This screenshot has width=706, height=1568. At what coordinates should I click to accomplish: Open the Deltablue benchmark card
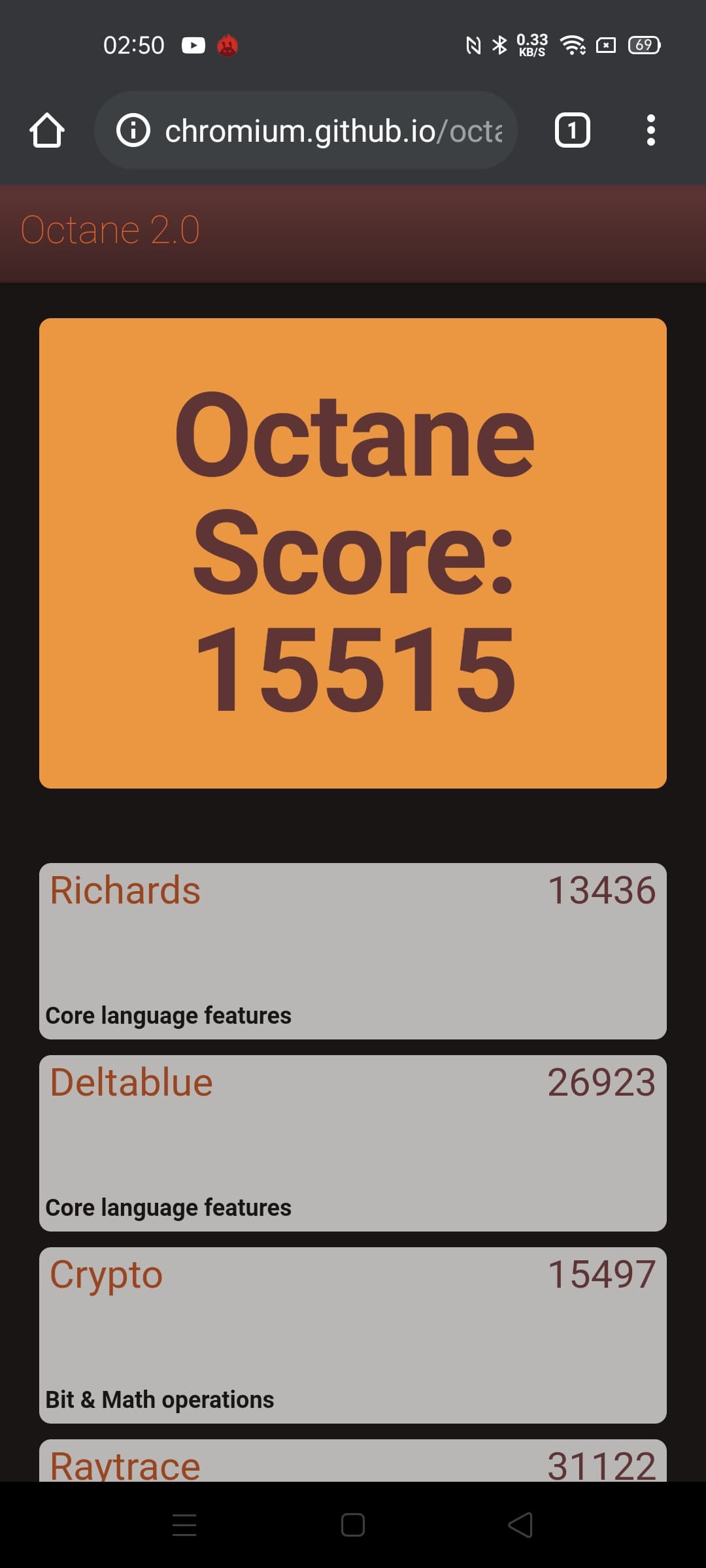coord(353,1143)
